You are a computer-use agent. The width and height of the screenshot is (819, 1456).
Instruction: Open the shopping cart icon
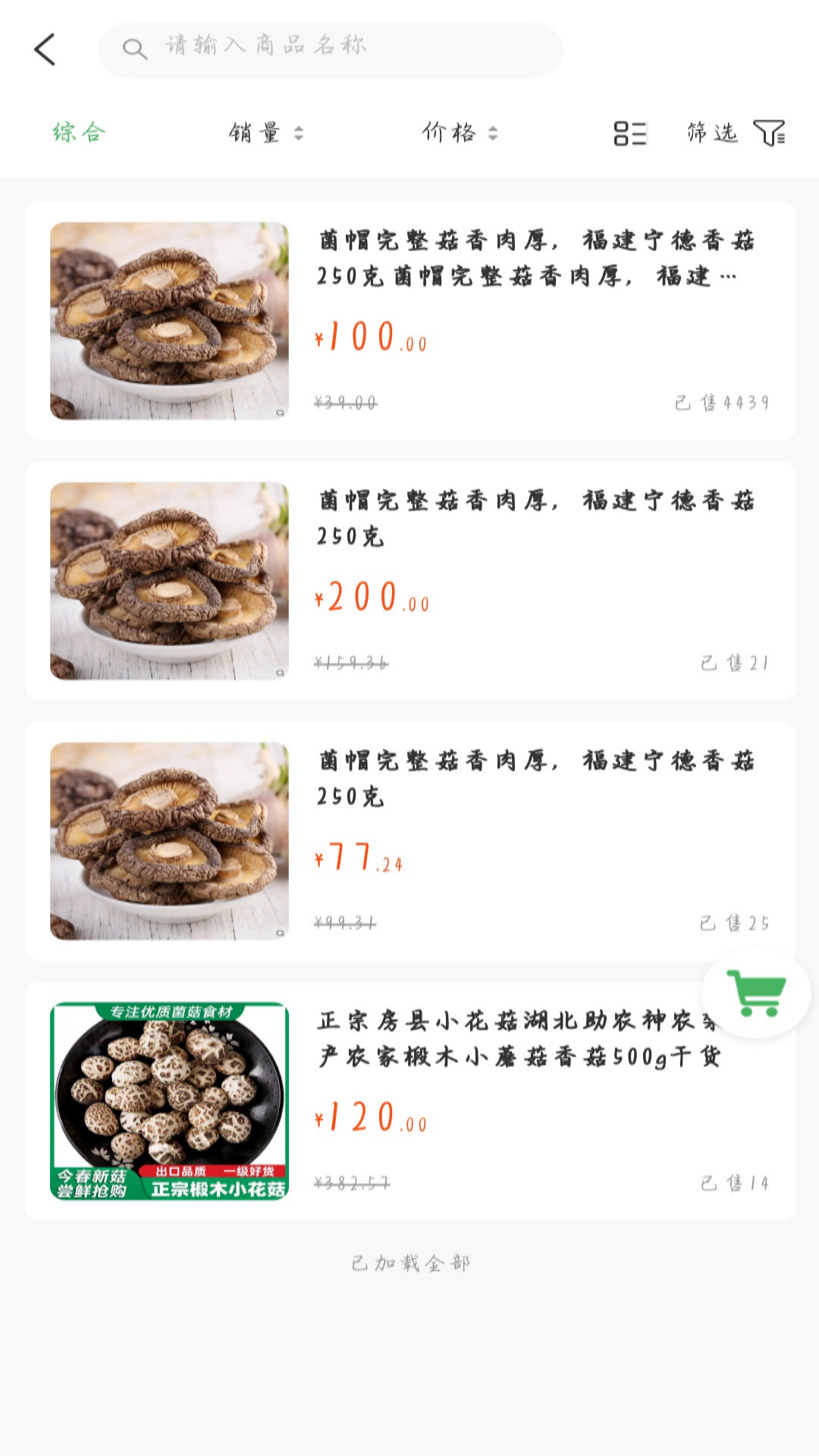point(756,992)
